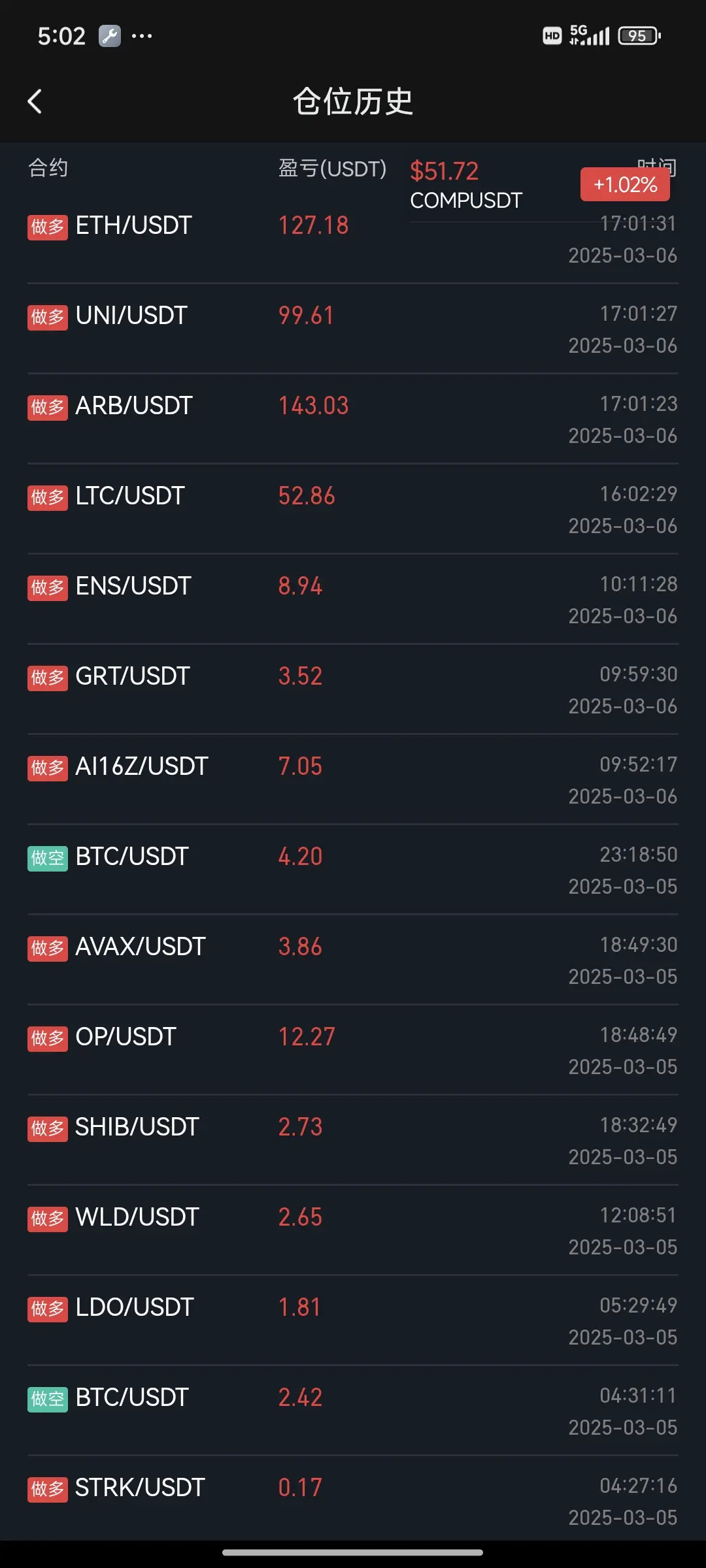This screenshot has height=1568, width=706.
Task: Open the AI16Z/USDT position record
Action: [x=353, y=779]
